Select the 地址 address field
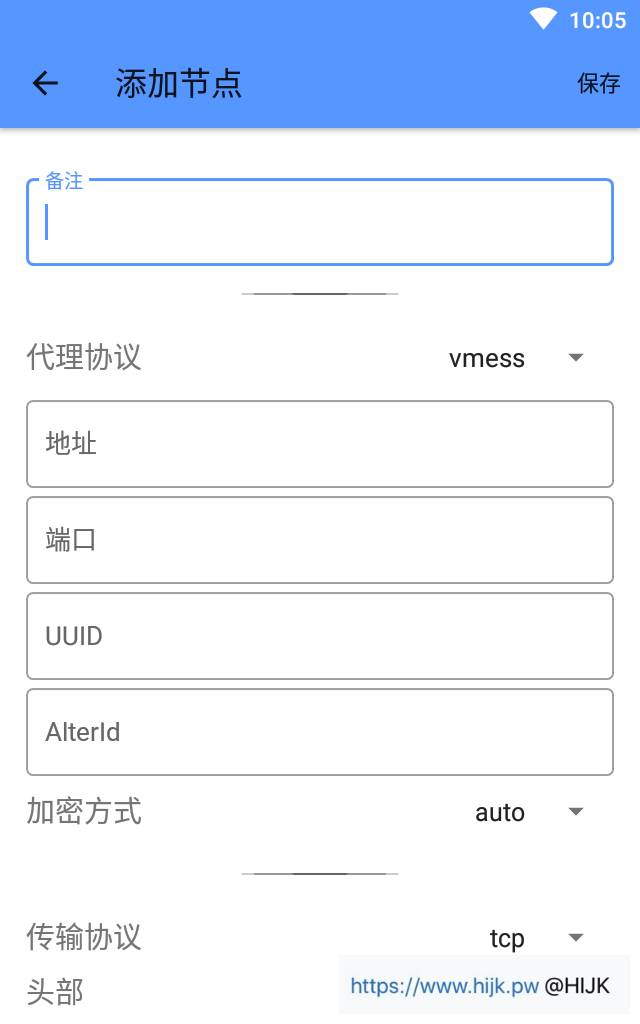This screenshot has width=640, height=1024. pyautogui.click(x=319, y=444)
